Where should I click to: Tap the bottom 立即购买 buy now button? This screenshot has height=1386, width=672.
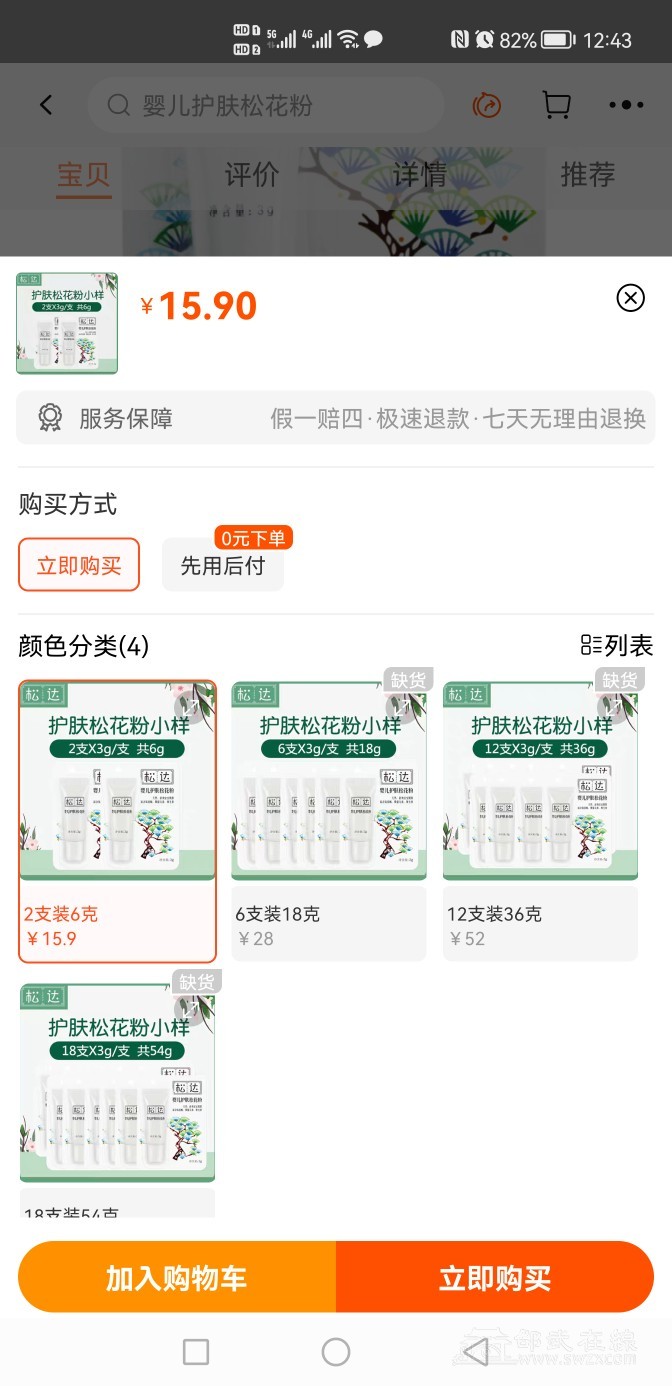tap(495, 1277)
